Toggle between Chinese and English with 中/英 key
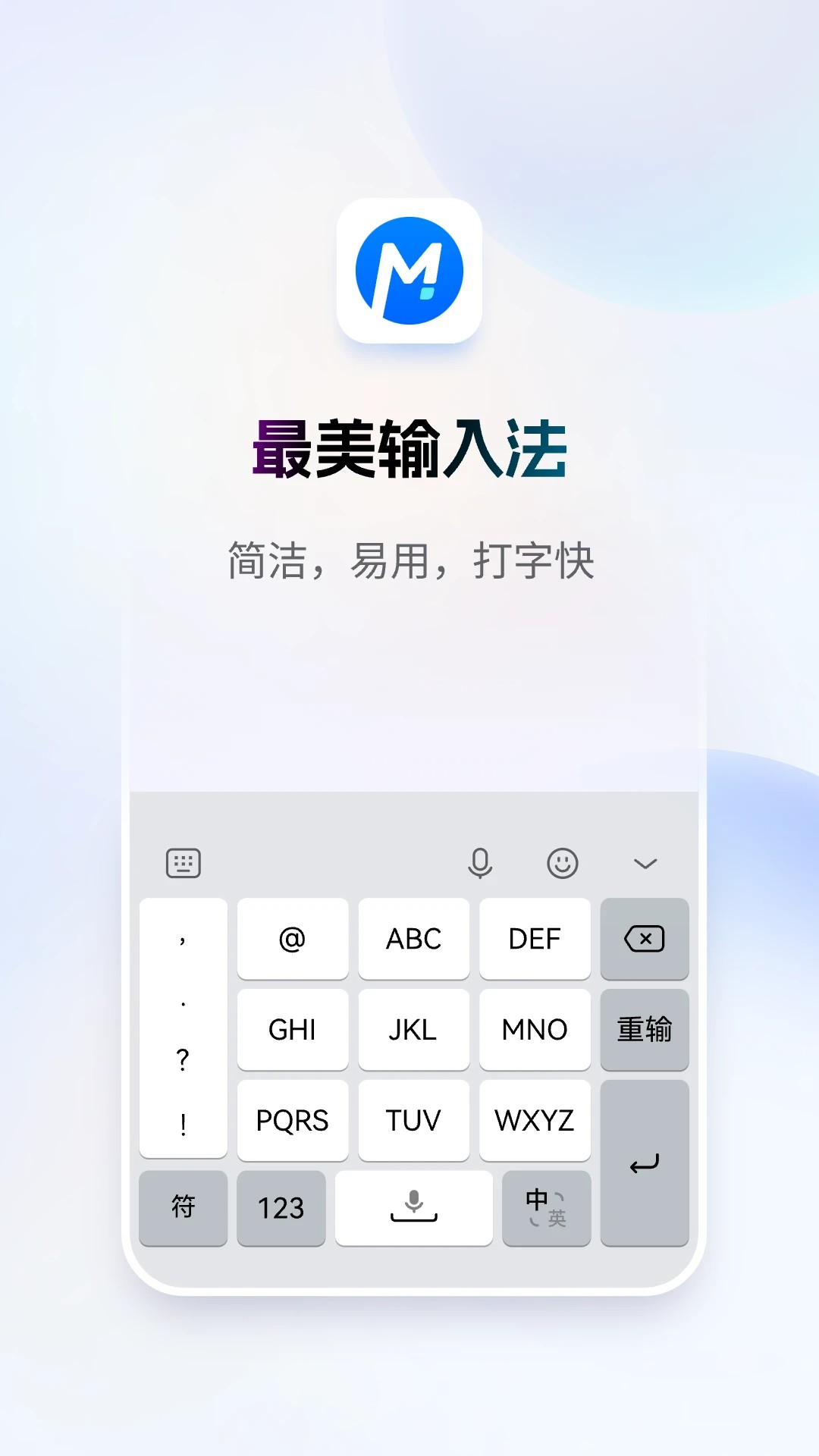Image resolution: width=819 pixels, height=1456 pixels. tap(545, 1209)
